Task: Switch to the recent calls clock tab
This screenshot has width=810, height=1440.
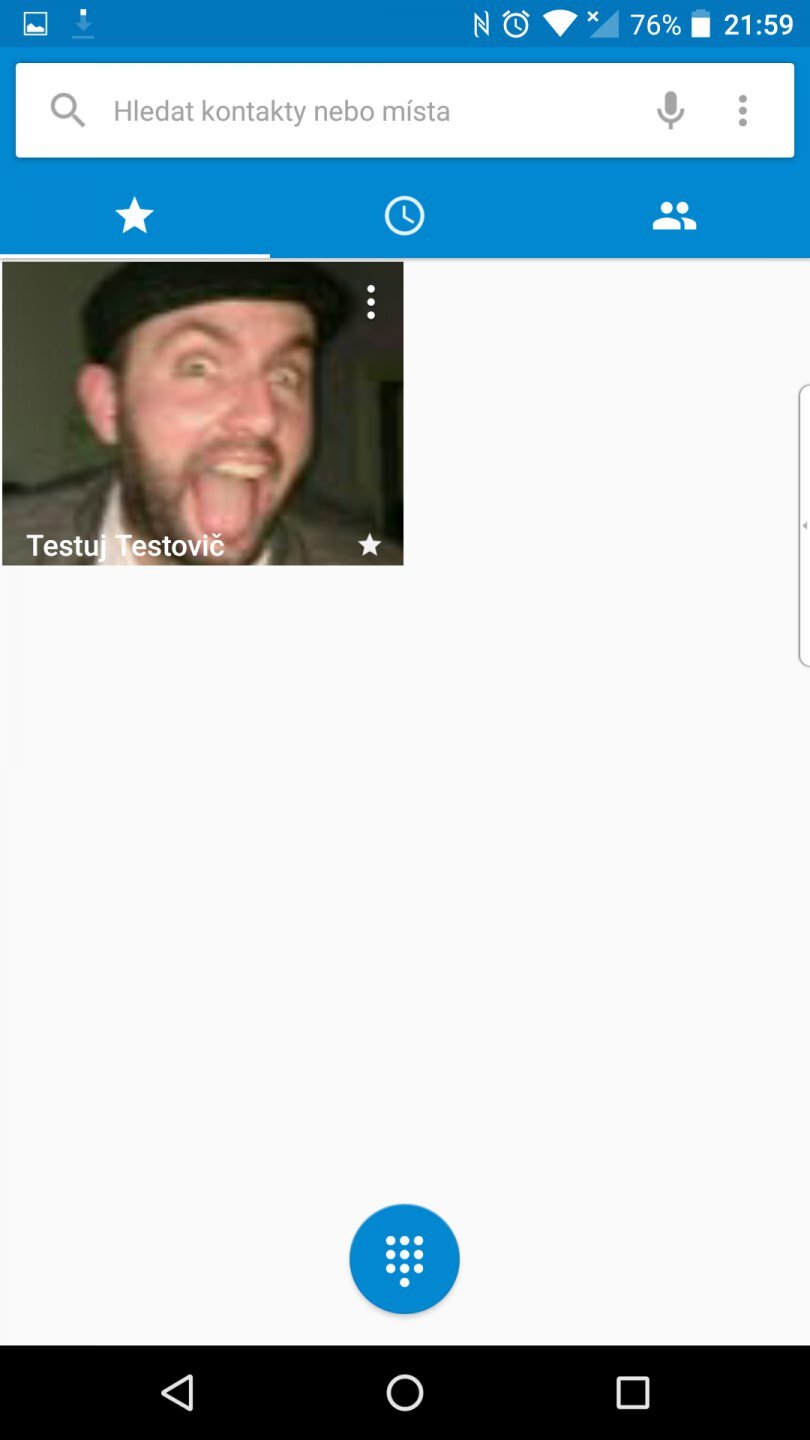Action: coord(404,216)
